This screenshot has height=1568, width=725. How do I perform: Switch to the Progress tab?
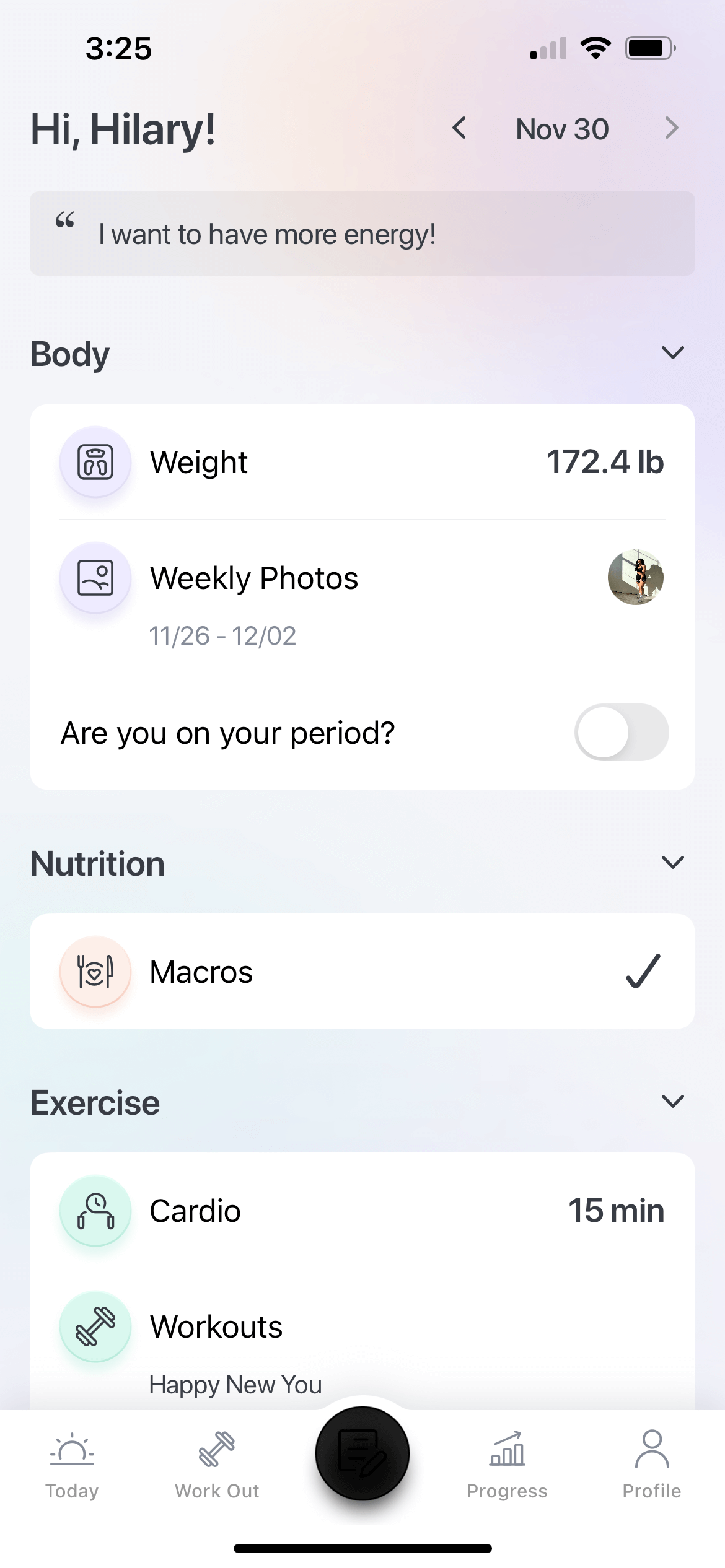point(507,1465)
